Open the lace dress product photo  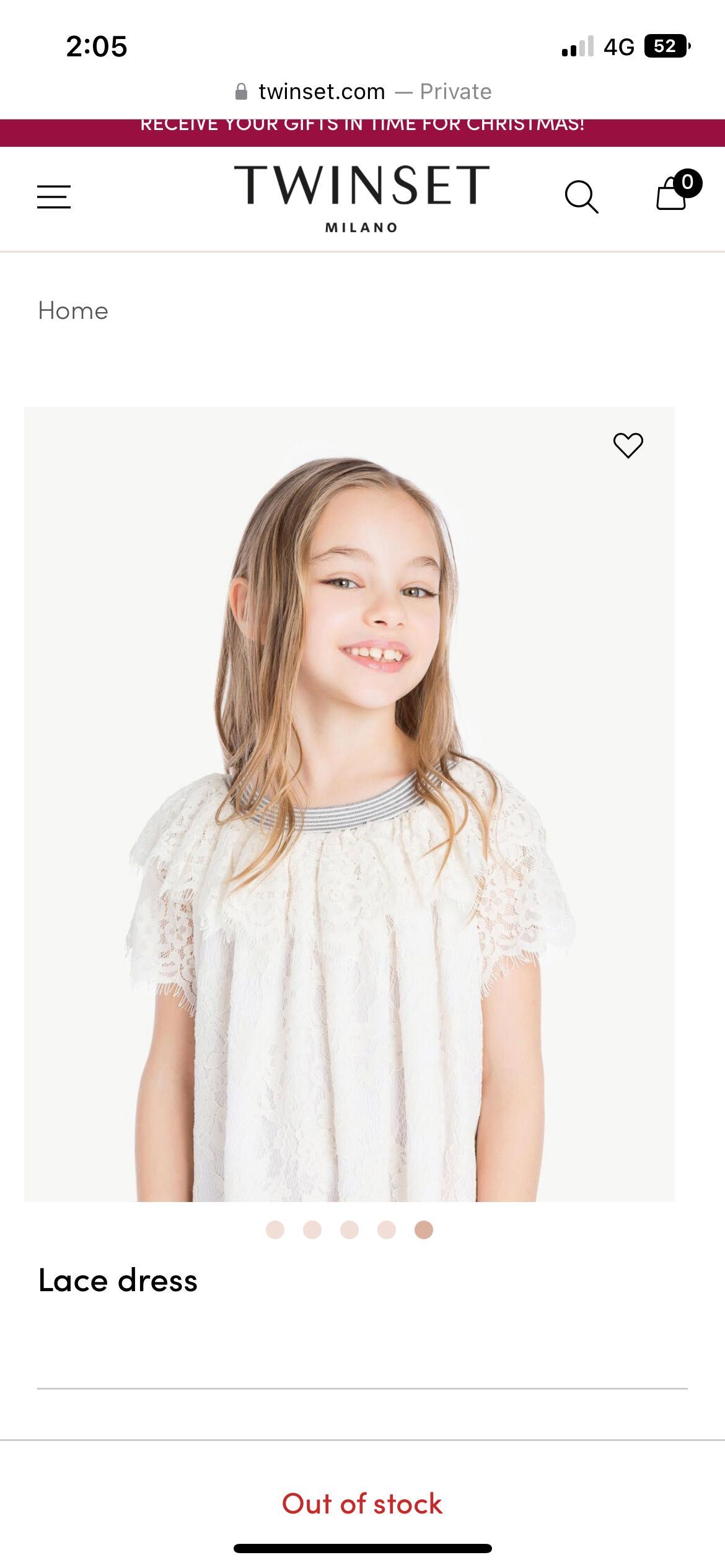(349, 805)
